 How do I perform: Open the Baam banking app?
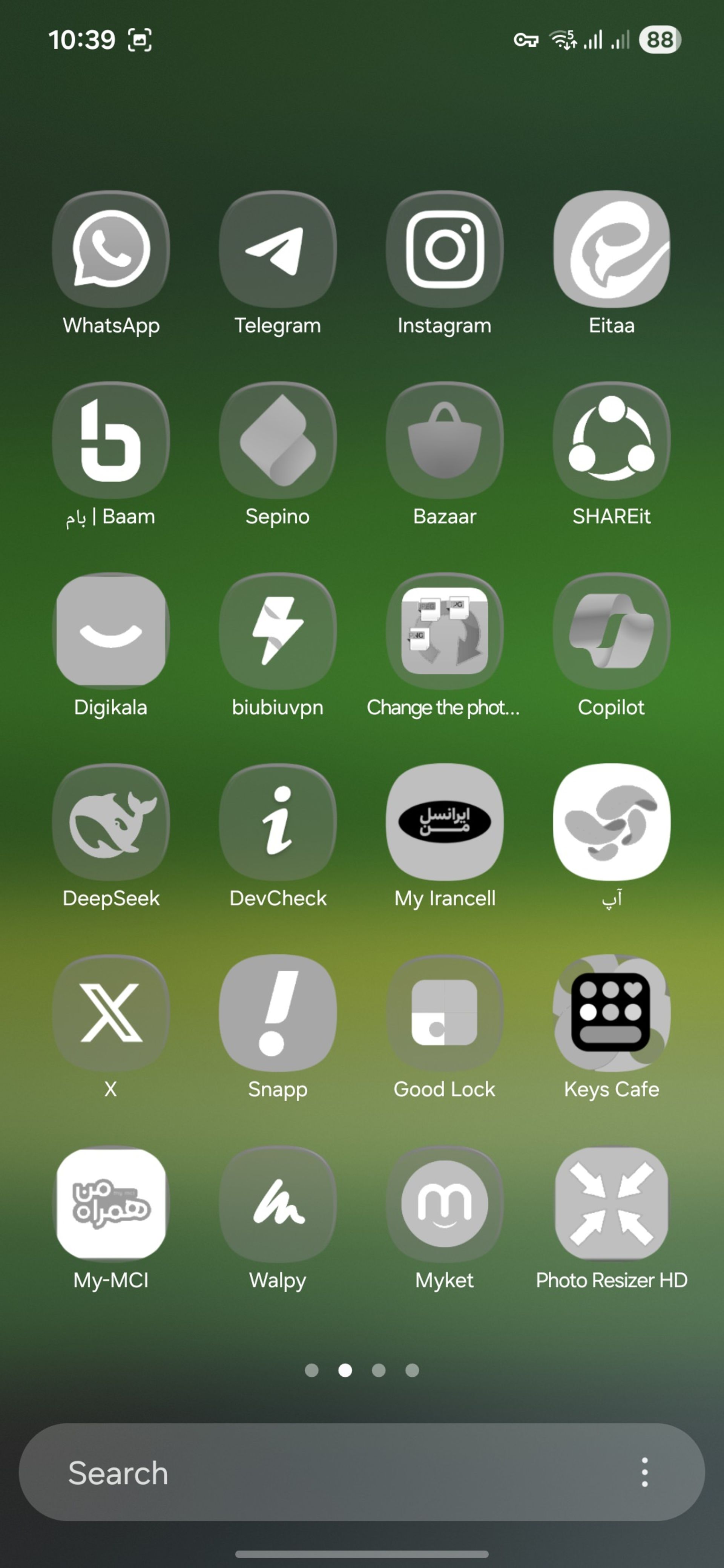pos(111,440)
